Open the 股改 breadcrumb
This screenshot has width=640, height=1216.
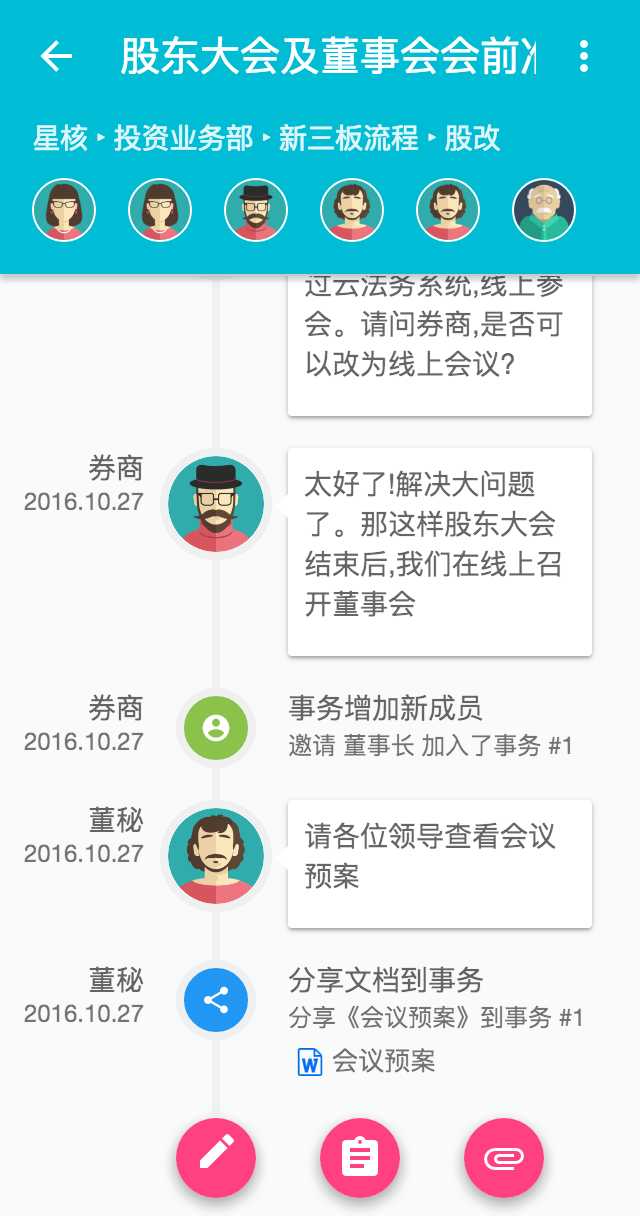pyautogui.click(x=472, y=138)
